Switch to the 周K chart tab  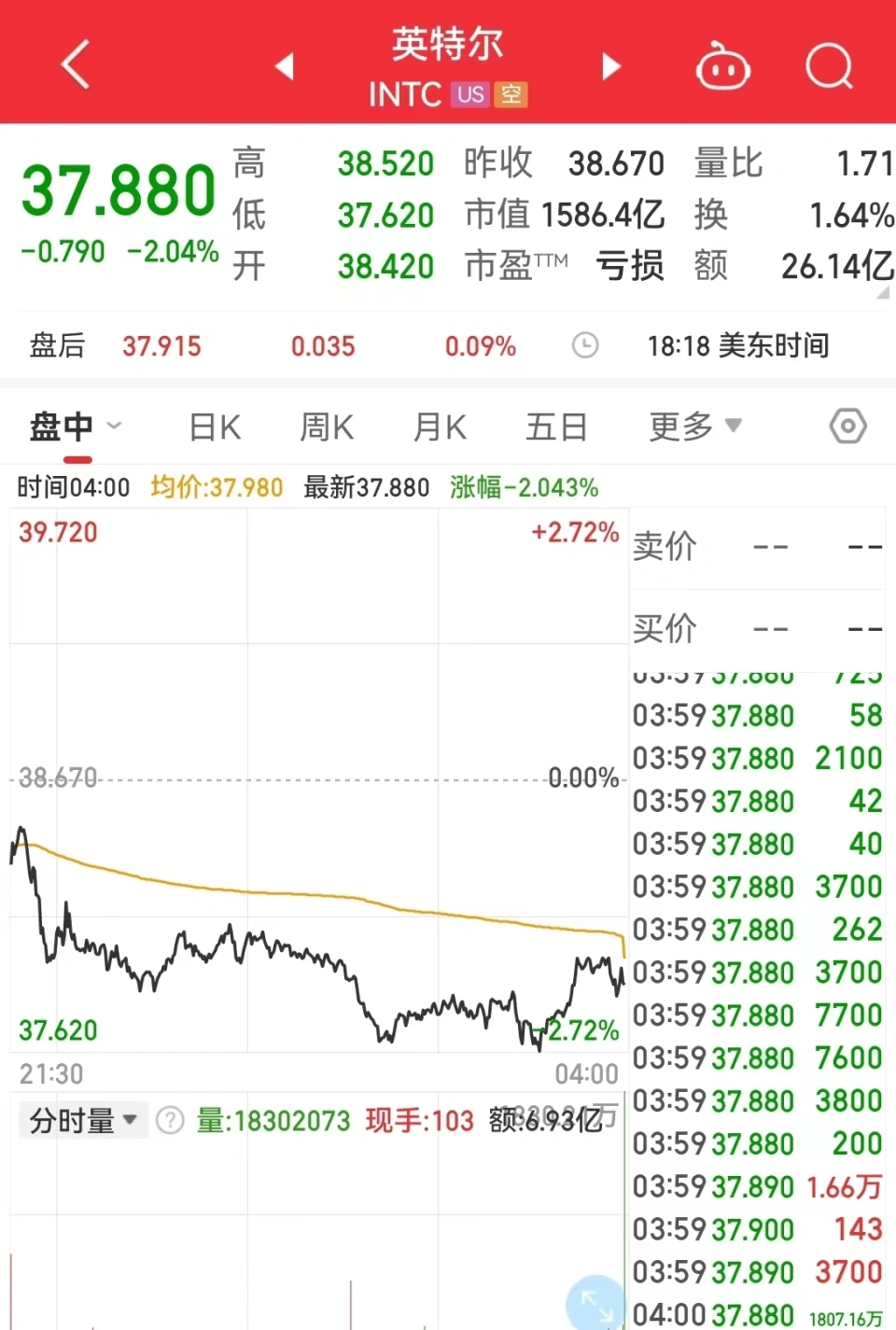(327, 427)
